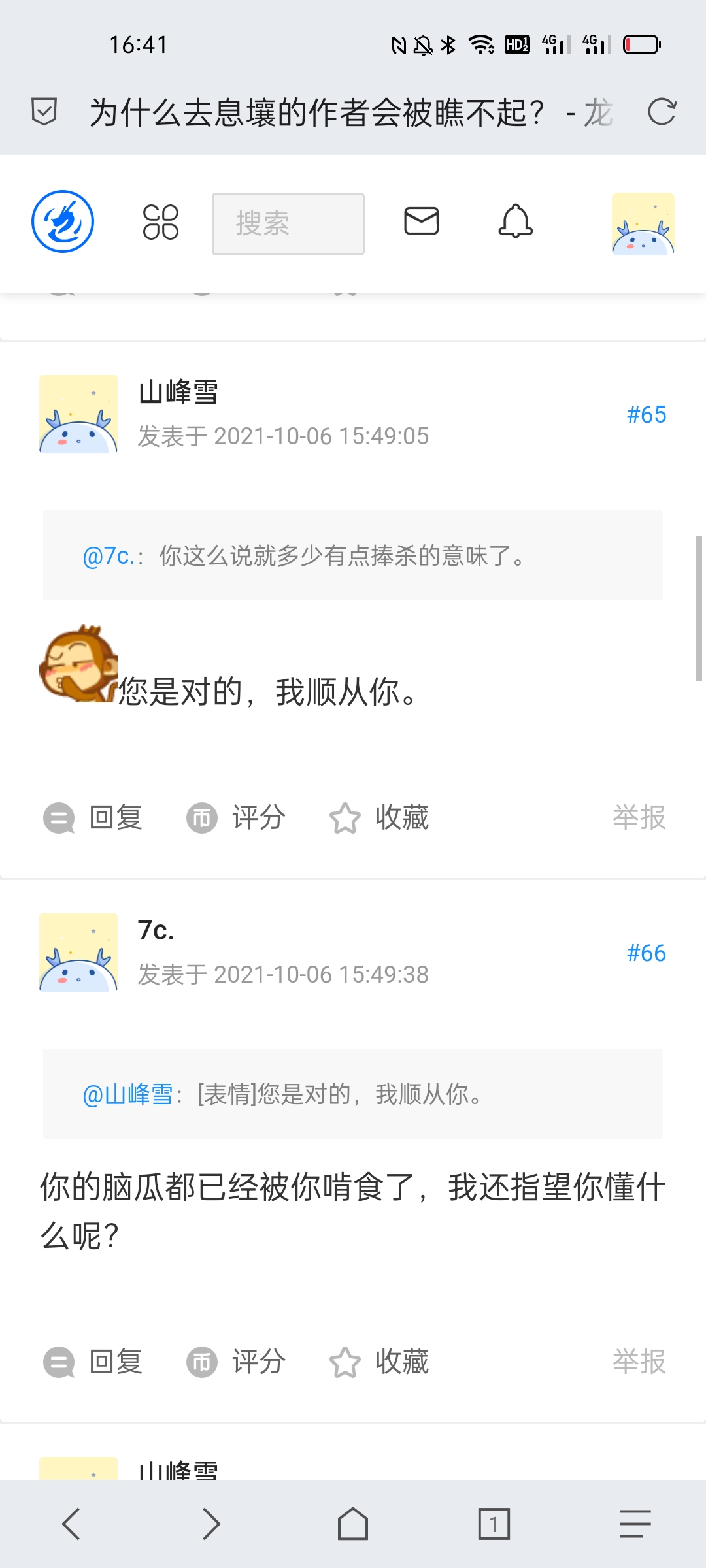Report post #66 via 举报 link
The width and height of the screenshot is (706, 1568).
[639, 1362]
